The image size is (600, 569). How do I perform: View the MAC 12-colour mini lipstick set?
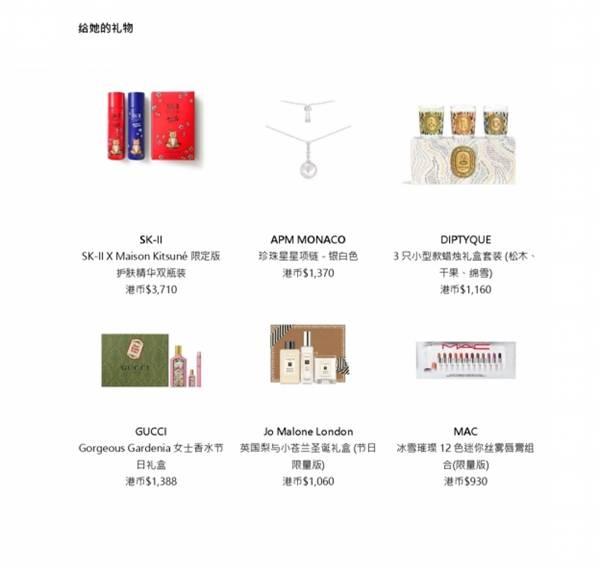click(467, 358)
